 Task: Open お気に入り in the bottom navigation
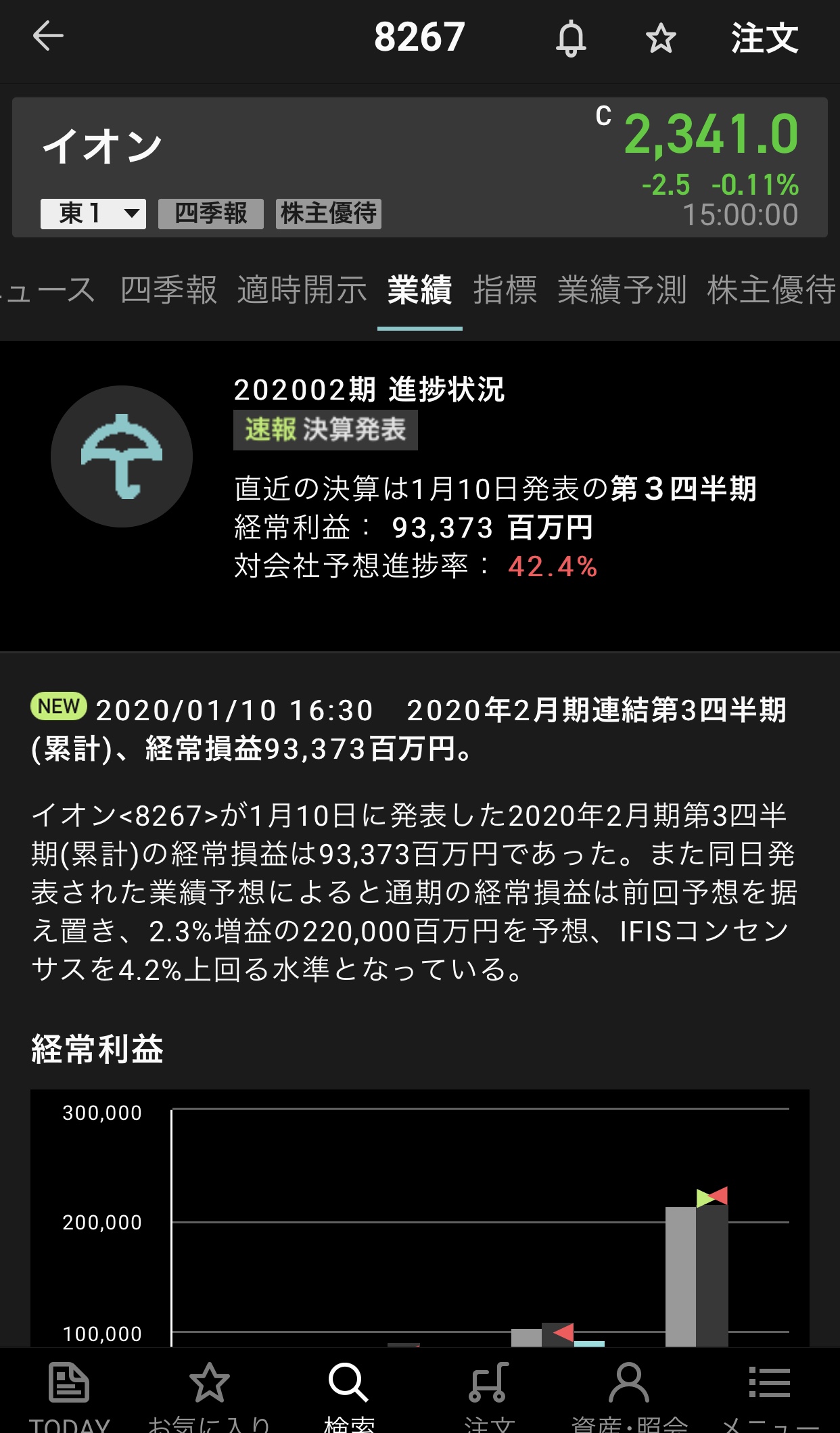tap(209, 1393)
